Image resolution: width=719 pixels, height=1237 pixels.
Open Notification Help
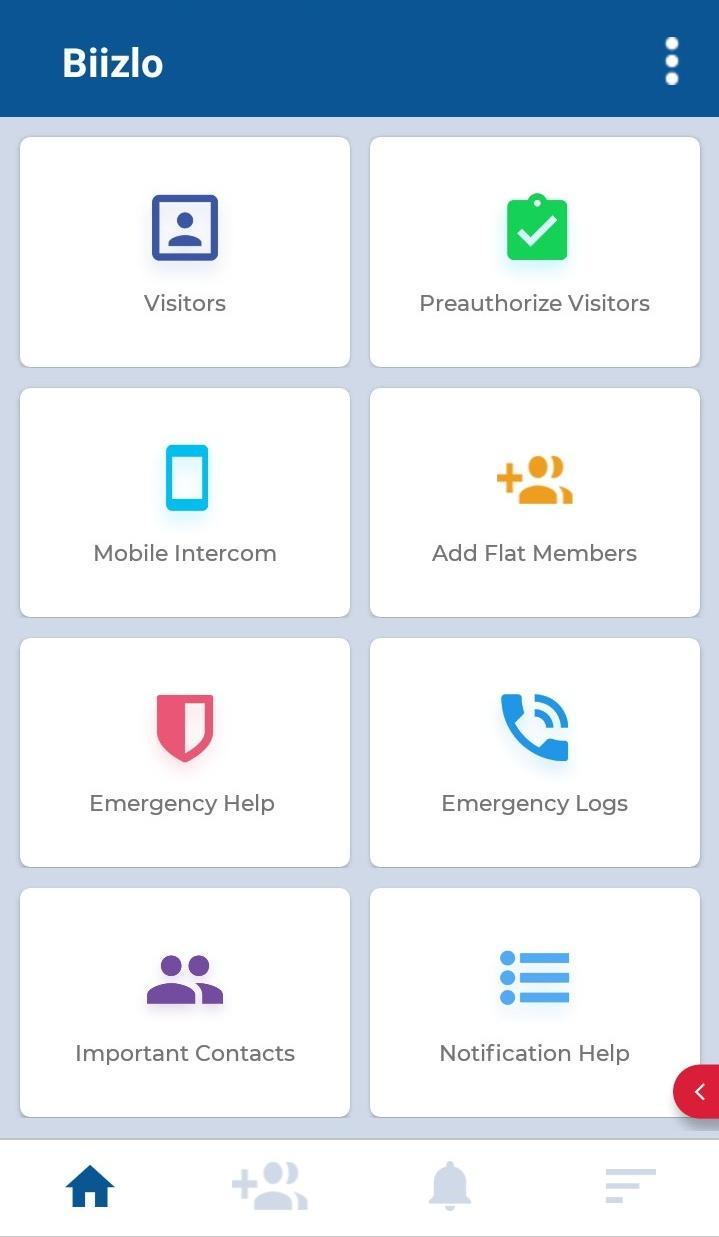point(534,1002)
